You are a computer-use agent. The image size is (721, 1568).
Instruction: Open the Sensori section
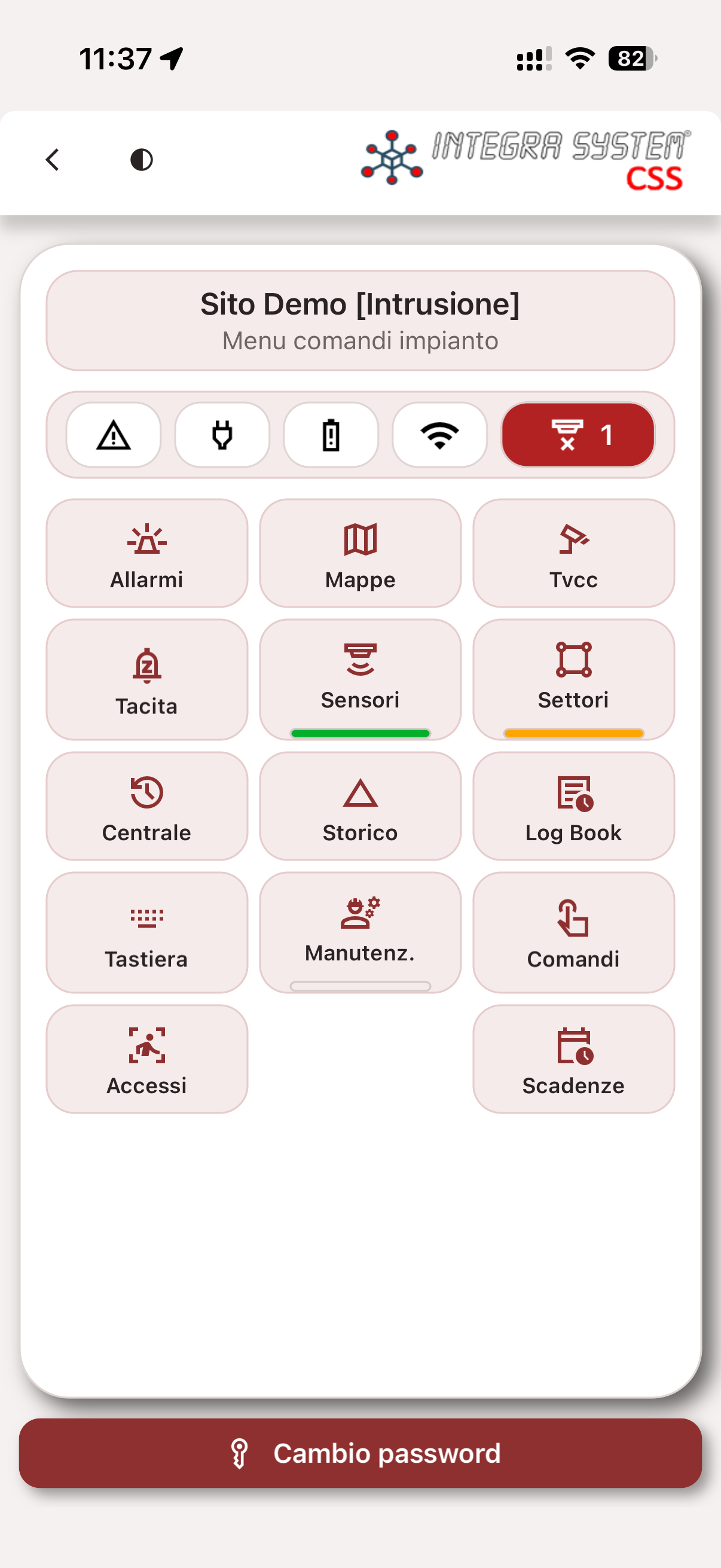(x=360, y=680)
